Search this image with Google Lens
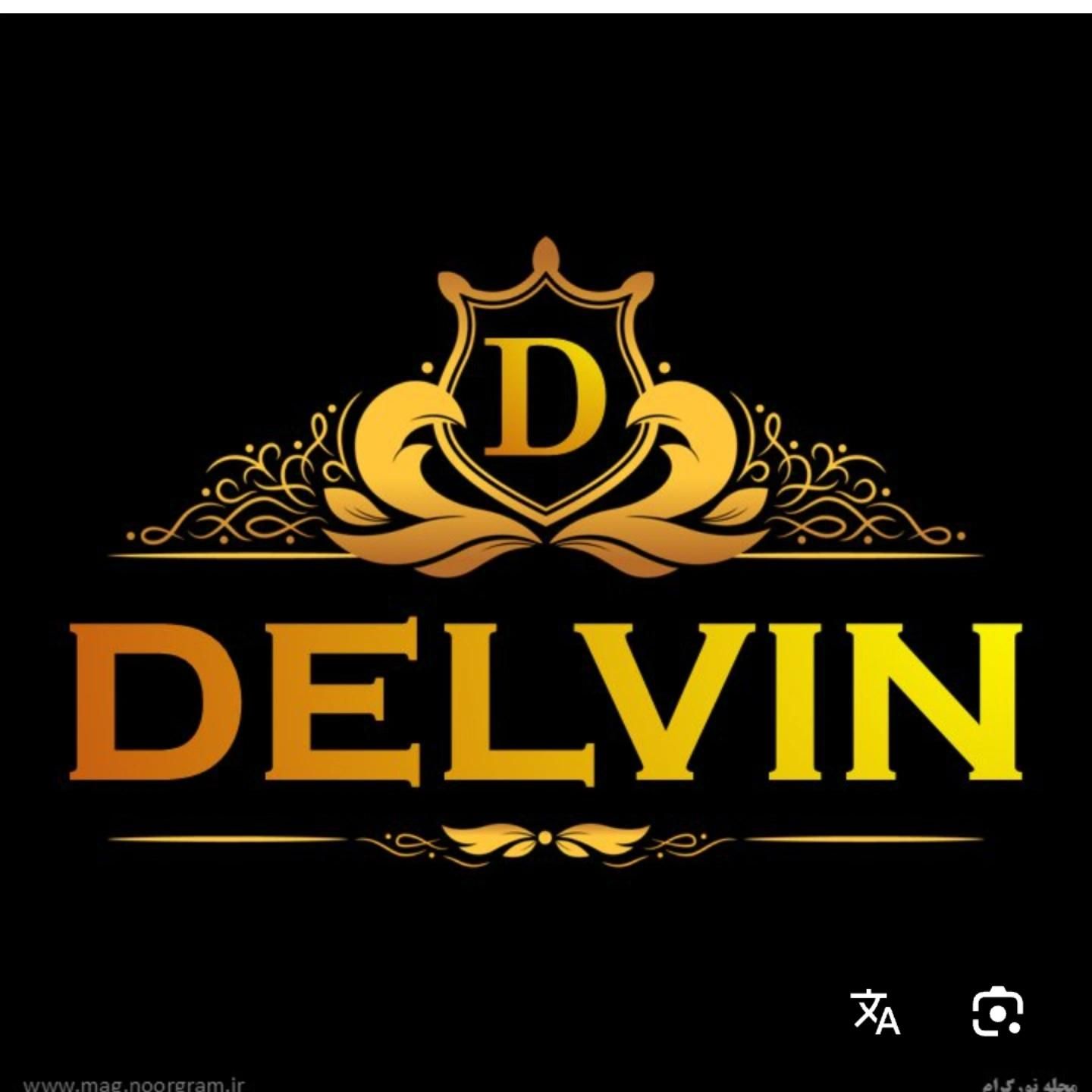This screenshot has height=1092, width=1092. tap(997, 1012)
